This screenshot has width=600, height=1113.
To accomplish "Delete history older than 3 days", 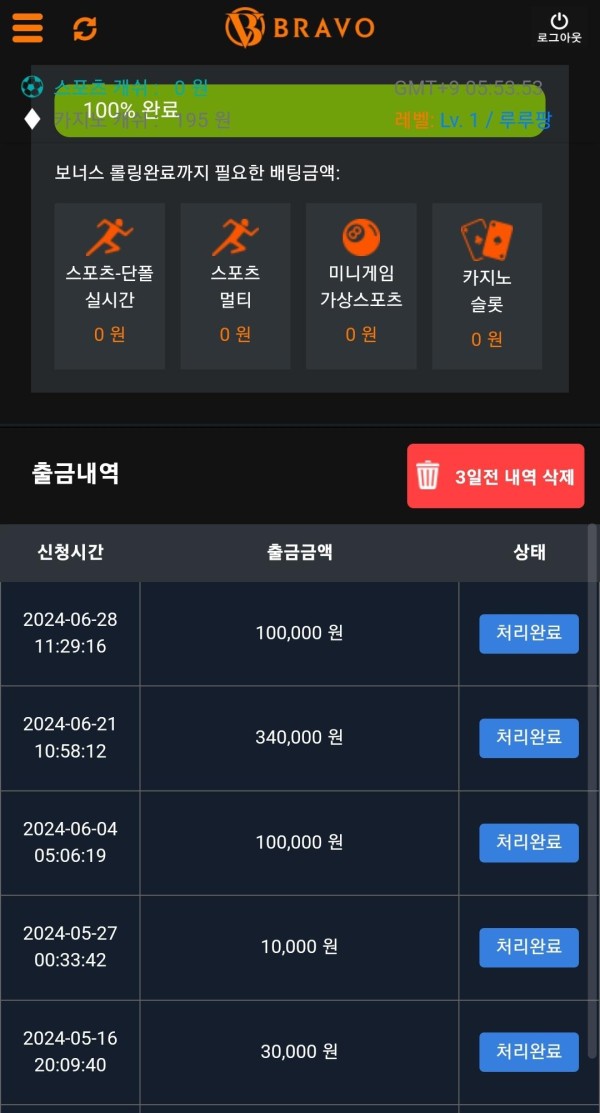I will tap(496, 476).
